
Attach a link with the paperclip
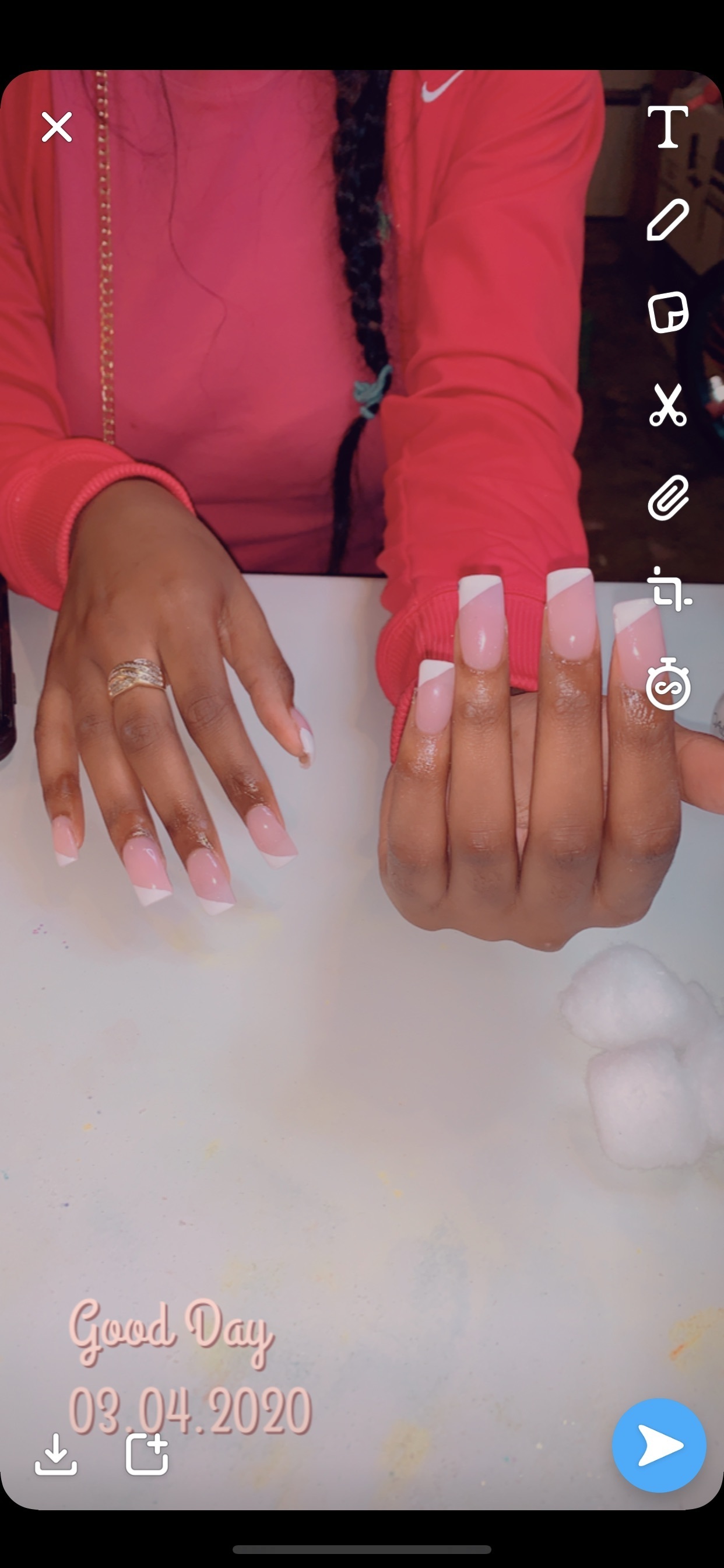667,499
